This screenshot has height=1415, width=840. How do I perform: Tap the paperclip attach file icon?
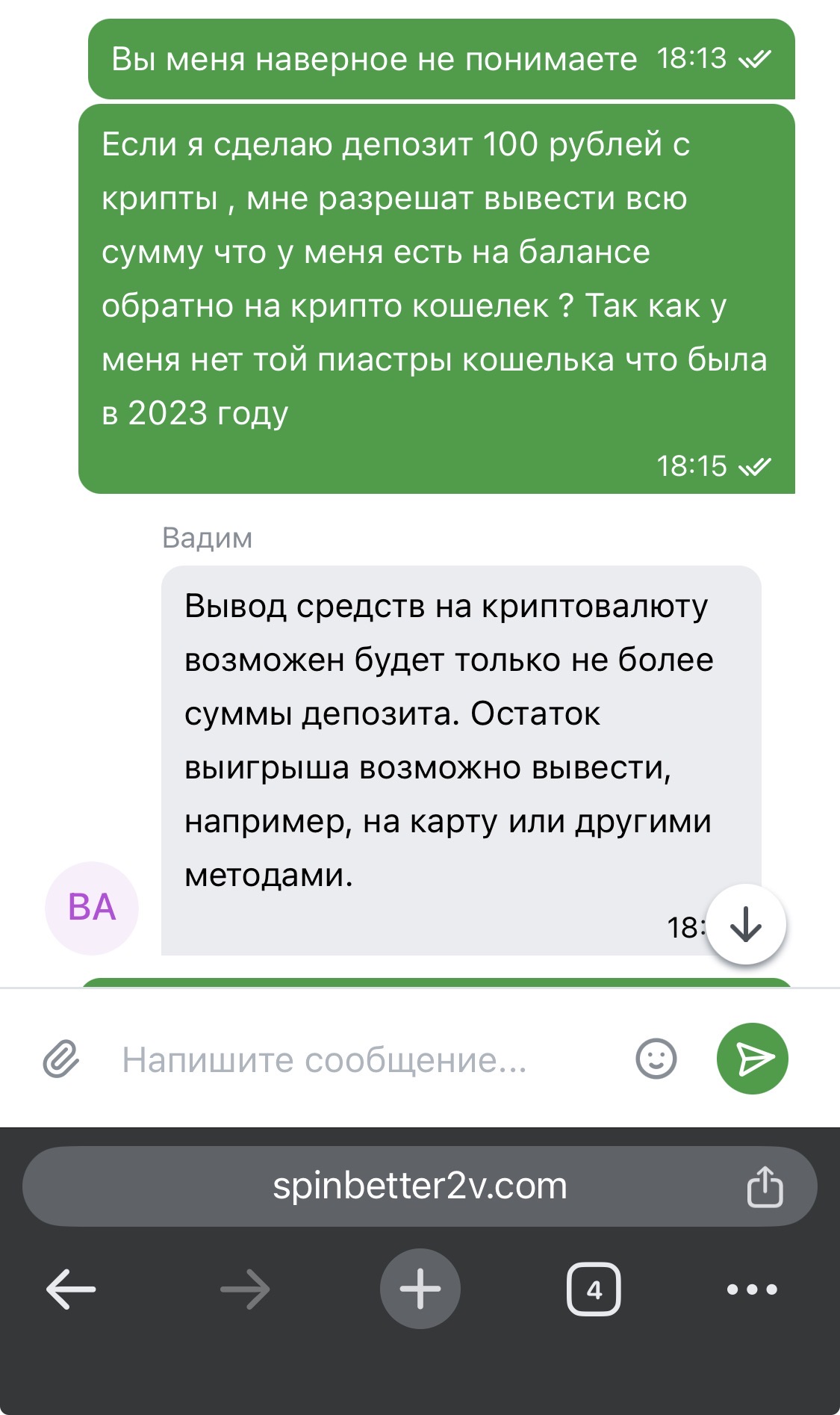point(61,1059)
